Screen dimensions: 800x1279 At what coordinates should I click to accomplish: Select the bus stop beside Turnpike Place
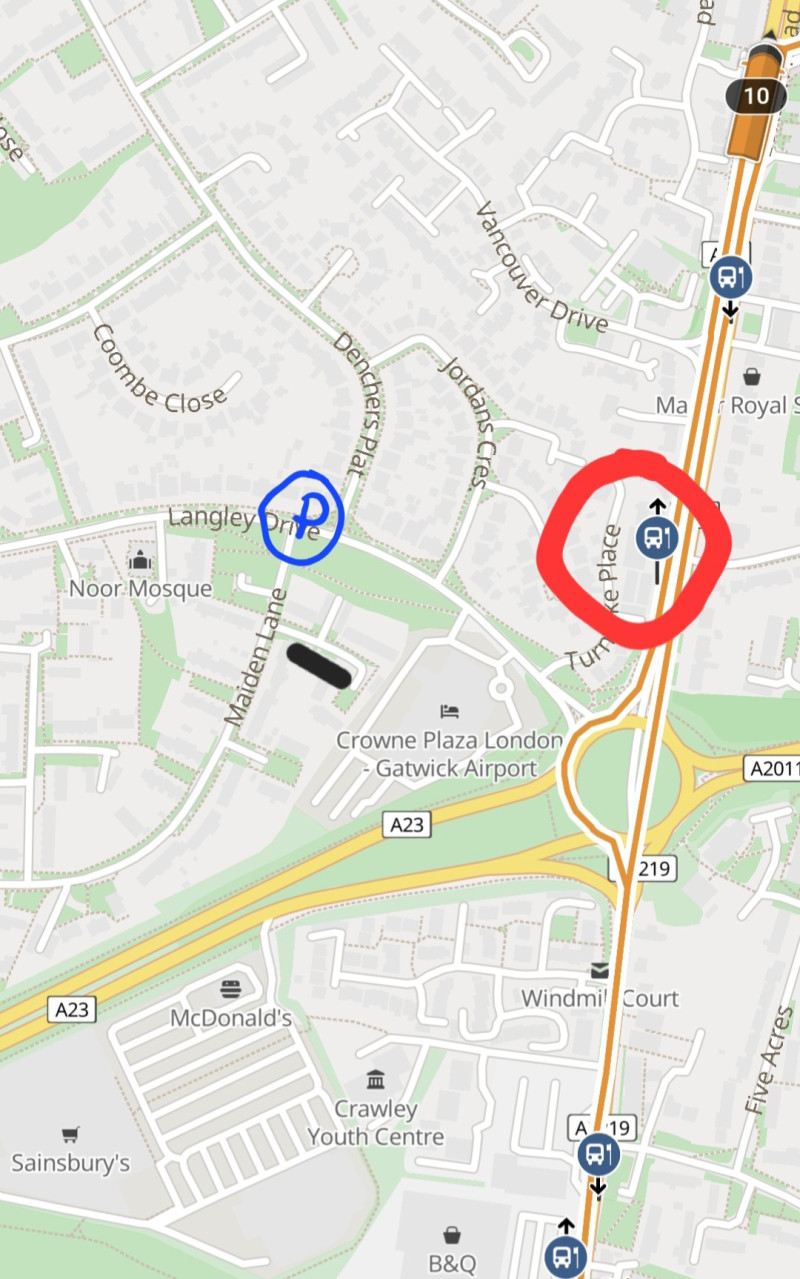[x=657, y=538]
